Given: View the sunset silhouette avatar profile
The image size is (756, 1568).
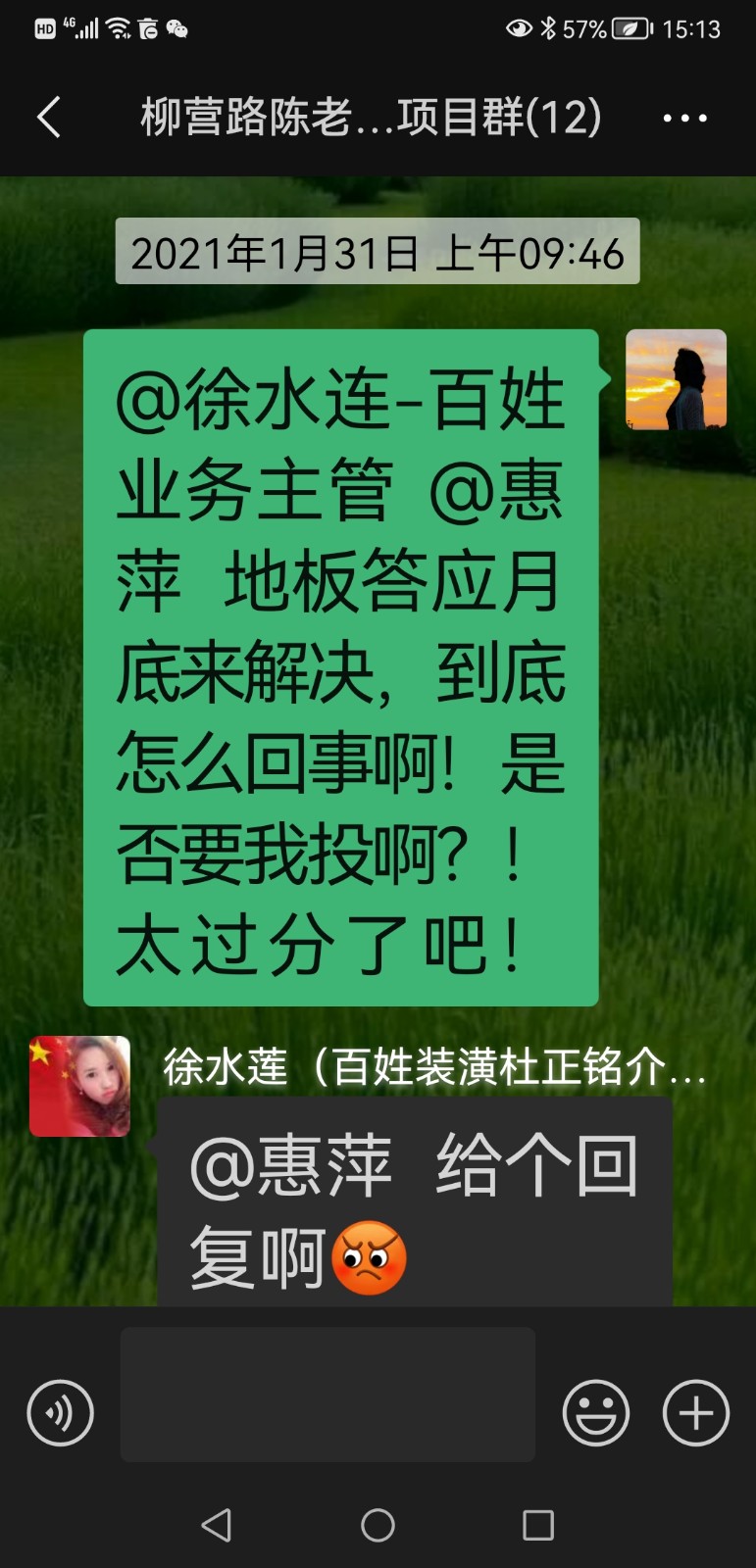Looking at the screenshot, I should click(676, 379).
